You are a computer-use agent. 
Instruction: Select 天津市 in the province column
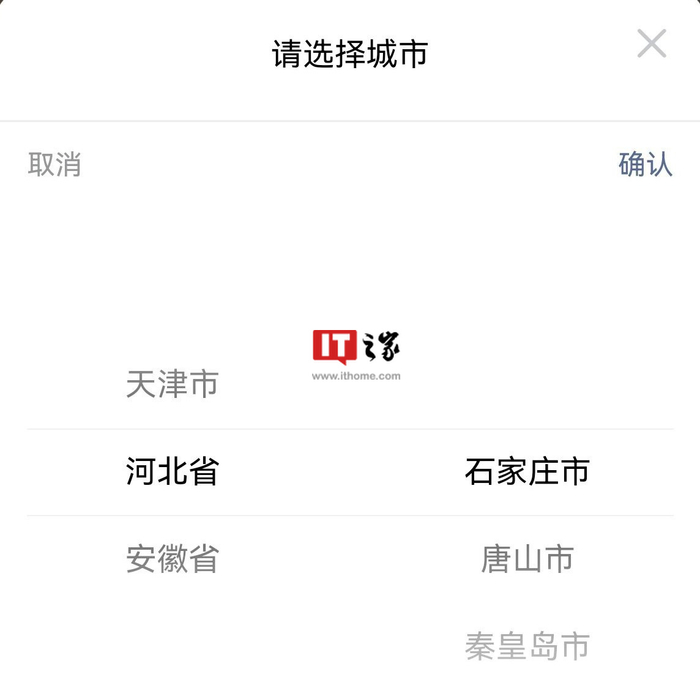[x=172, y=384]
